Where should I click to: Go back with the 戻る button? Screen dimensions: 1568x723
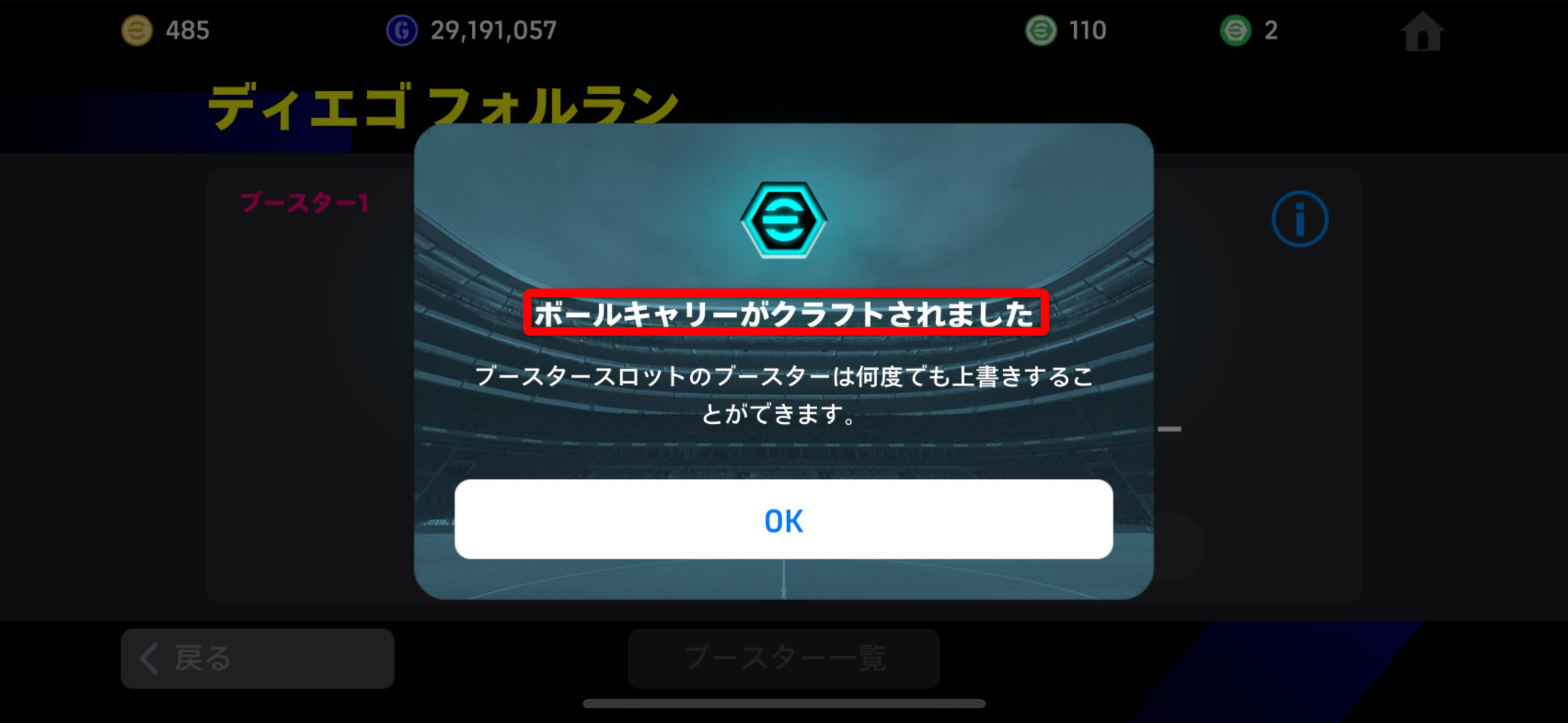pyautogui.click(x=257, y=658)
